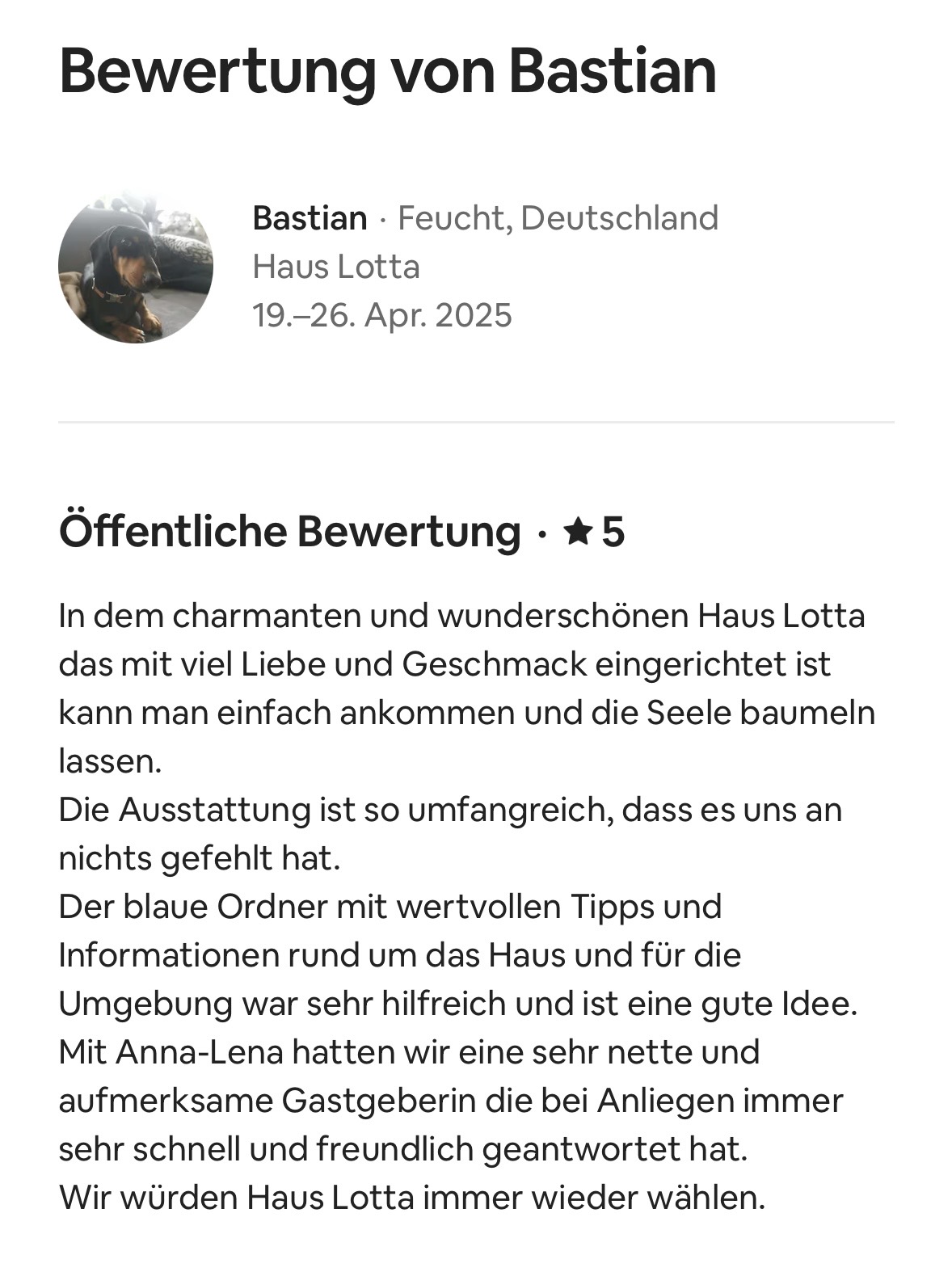Open Bastian's profile picture
This screenshot has width=952, height=1272.
[x=136, y=266]
